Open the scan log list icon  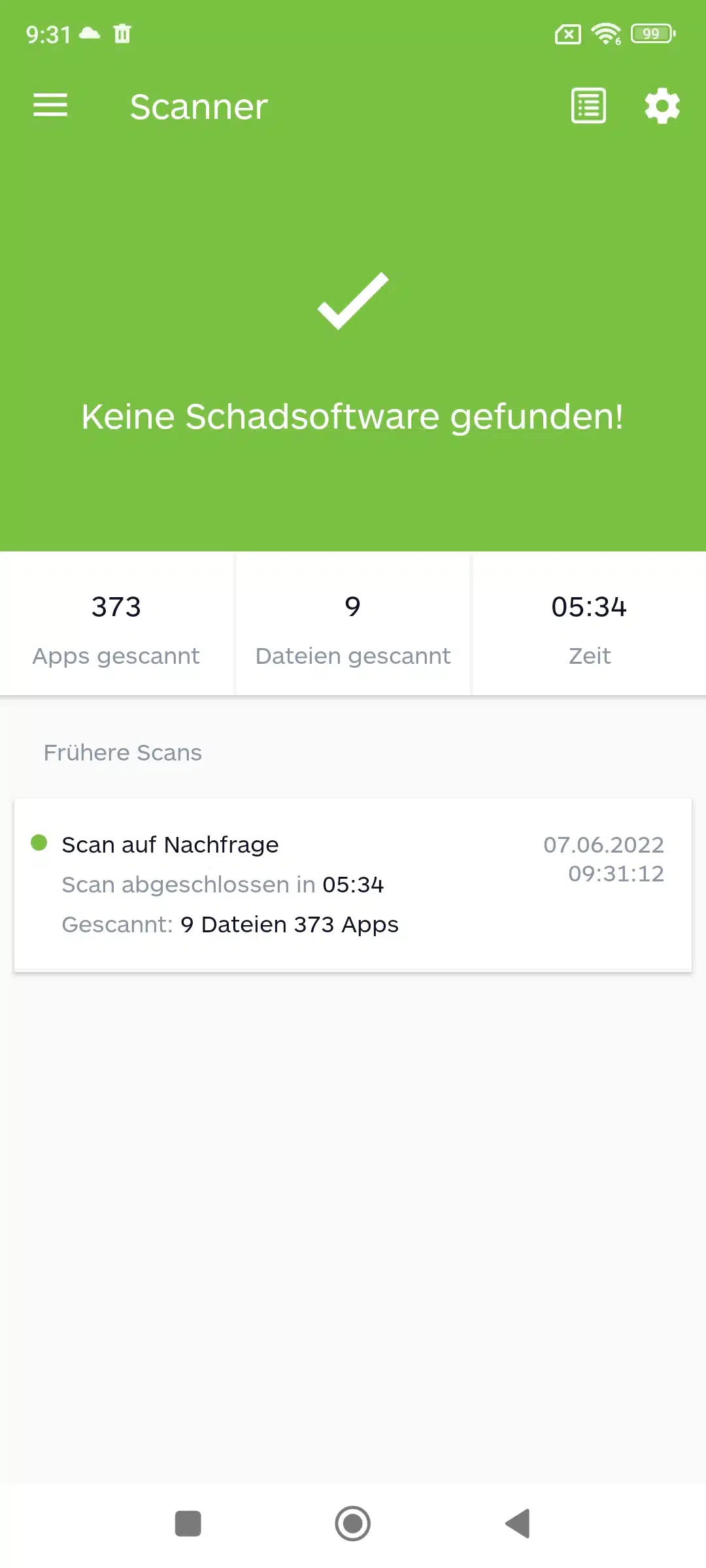click(x=588, y=106)
